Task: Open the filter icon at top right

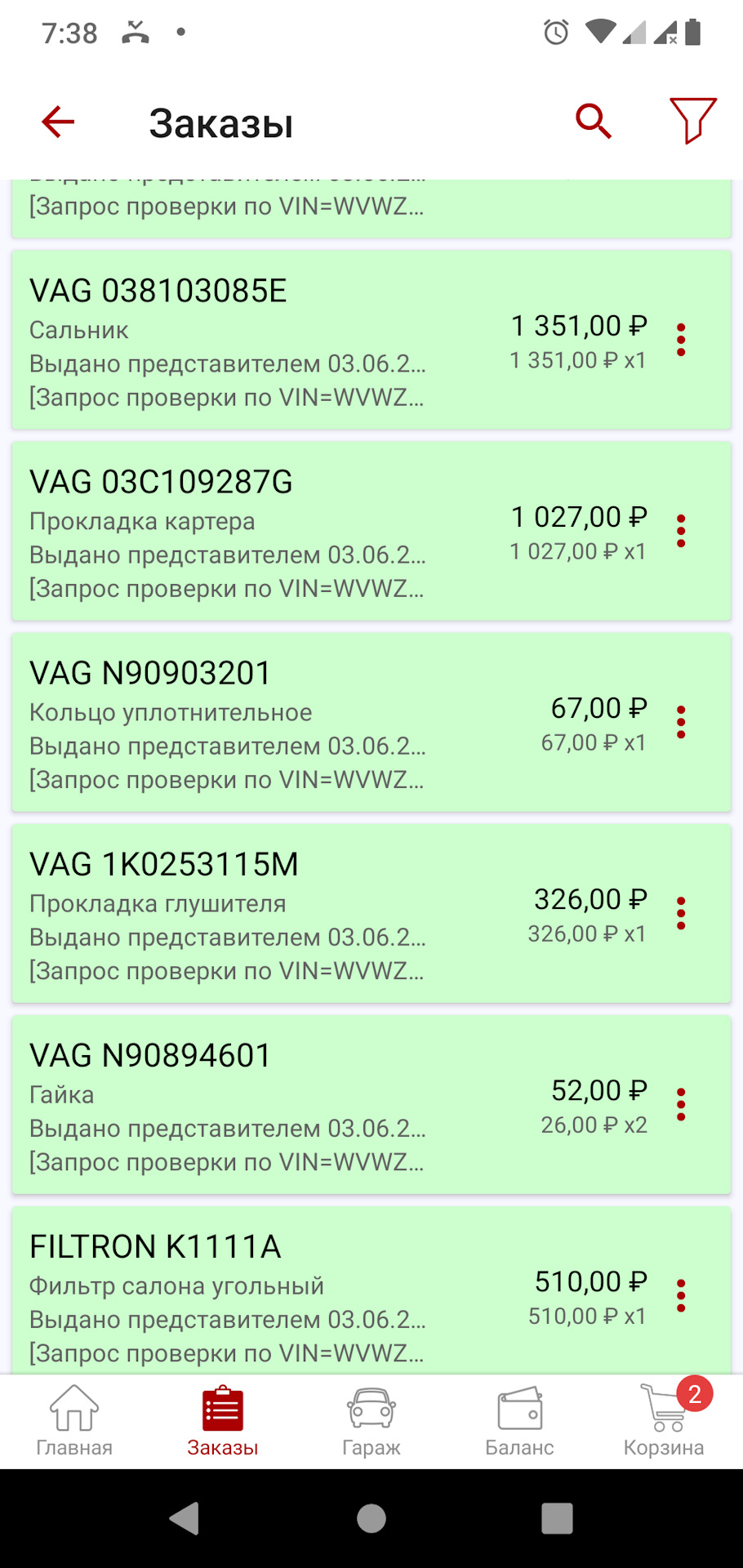Action: (x=692, y=121)
